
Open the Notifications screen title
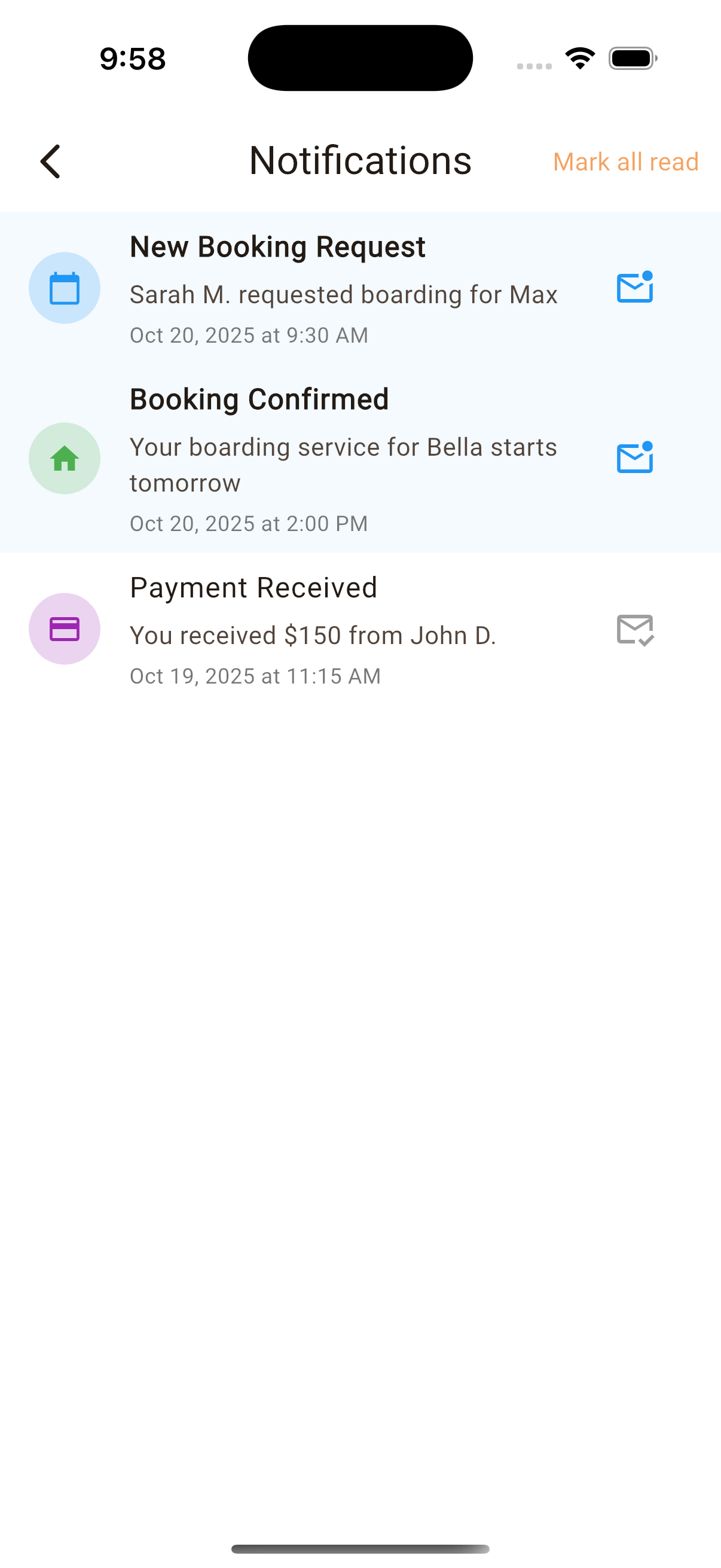coord(360,161)
